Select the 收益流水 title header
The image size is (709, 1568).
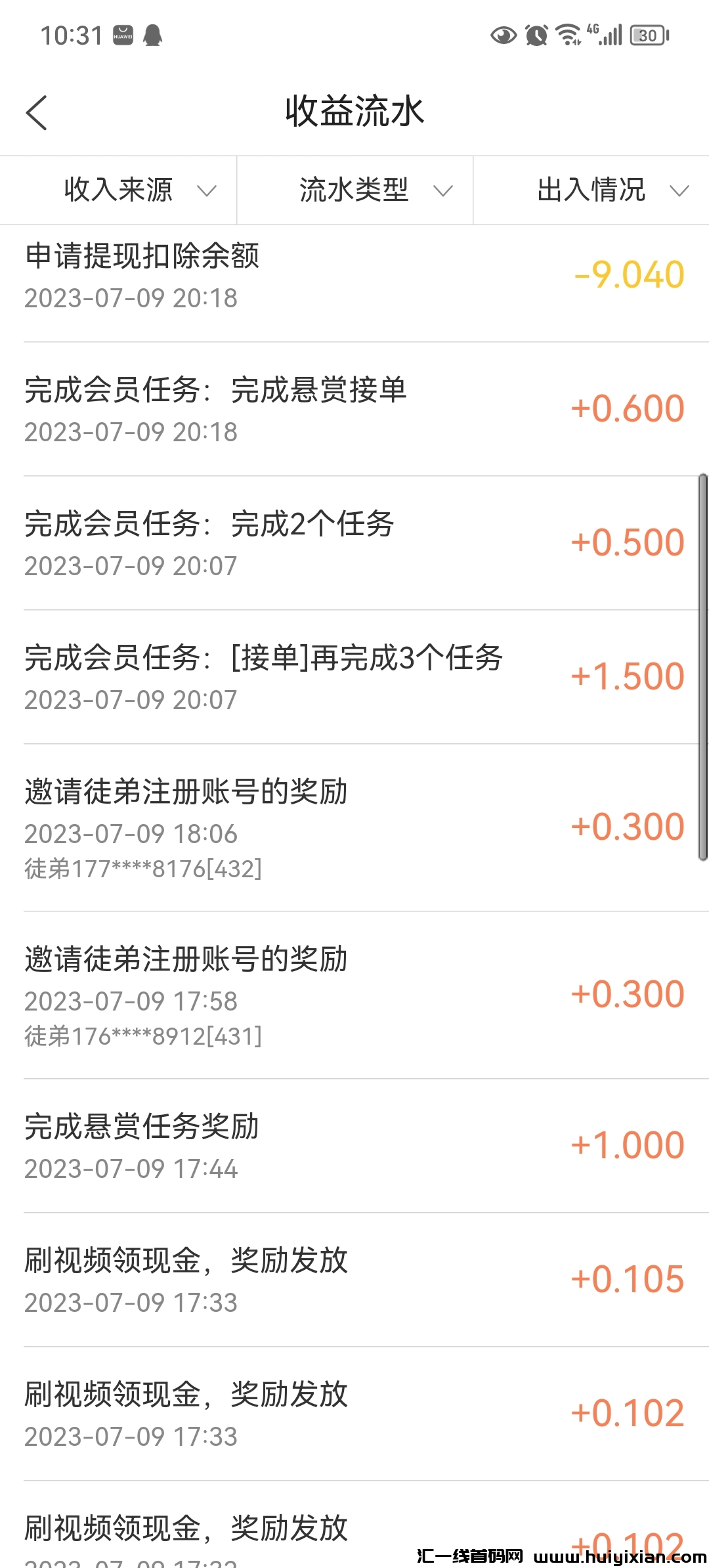[x=354, y=112]
